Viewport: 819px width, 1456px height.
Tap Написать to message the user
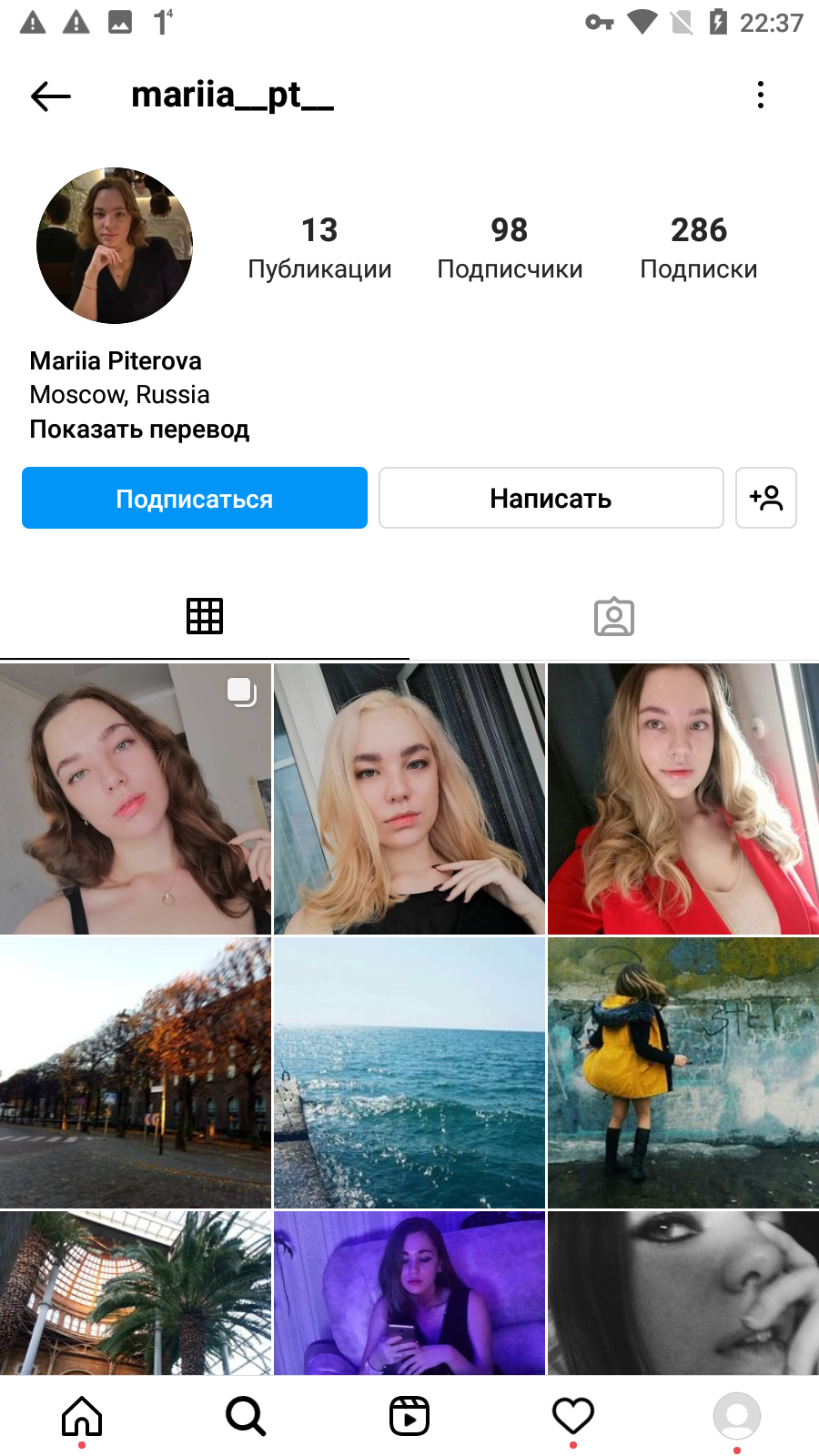click(551, 498)
